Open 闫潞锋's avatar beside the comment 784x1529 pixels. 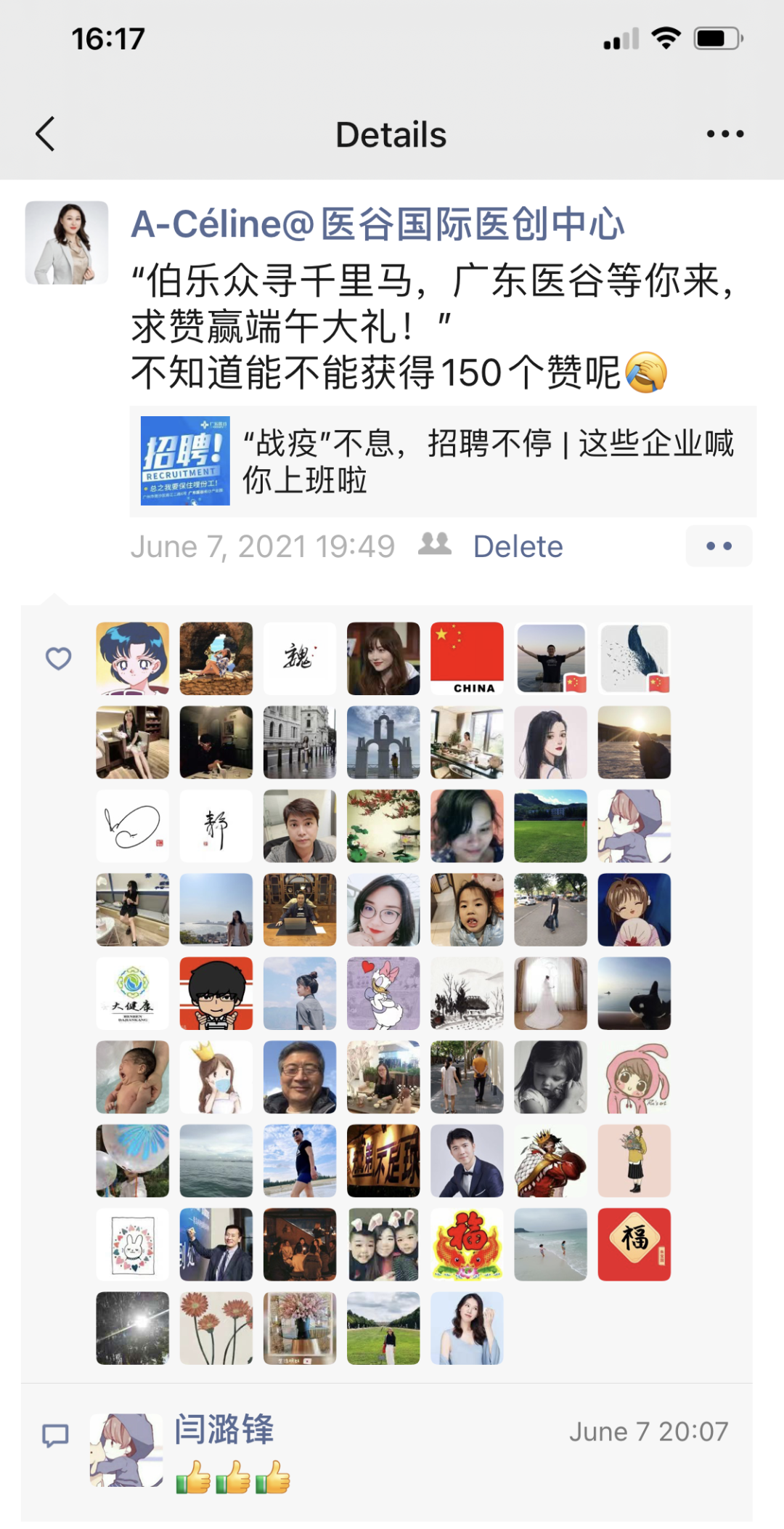[x=126, y=1450]
